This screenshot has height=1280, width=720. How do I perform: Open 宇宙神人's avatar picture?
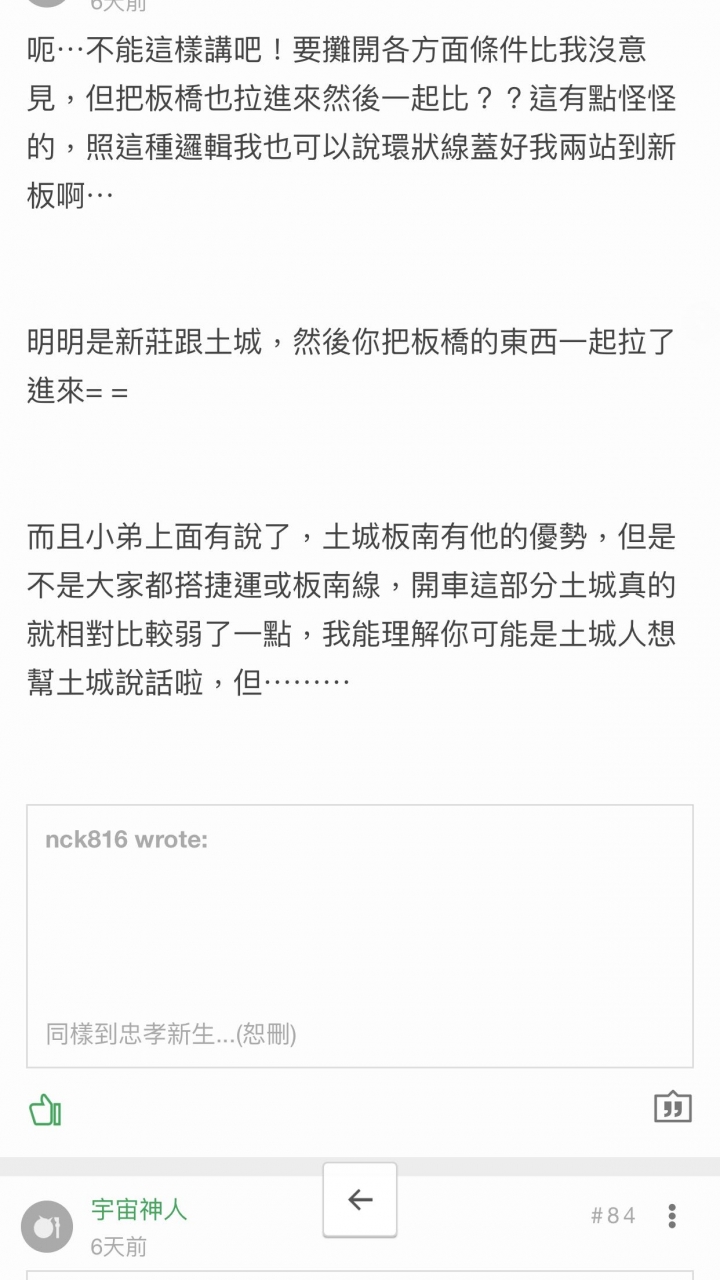pyautogui.click(x=47, y=1227)
